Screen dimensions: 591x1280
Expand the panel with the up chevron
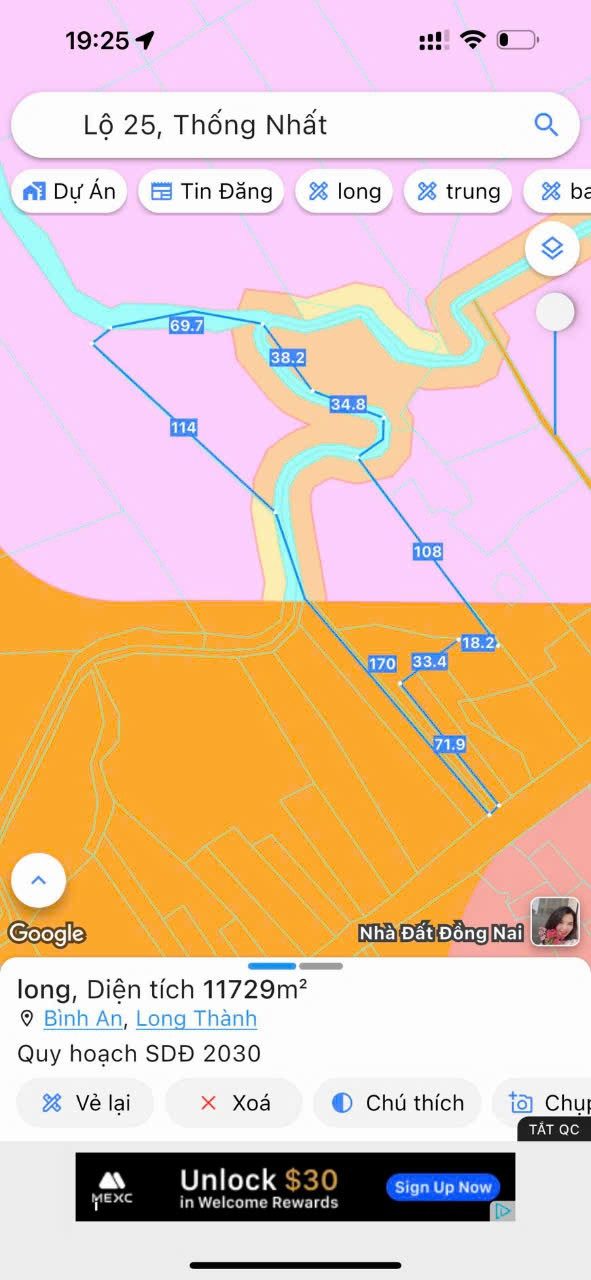(39, 881)
